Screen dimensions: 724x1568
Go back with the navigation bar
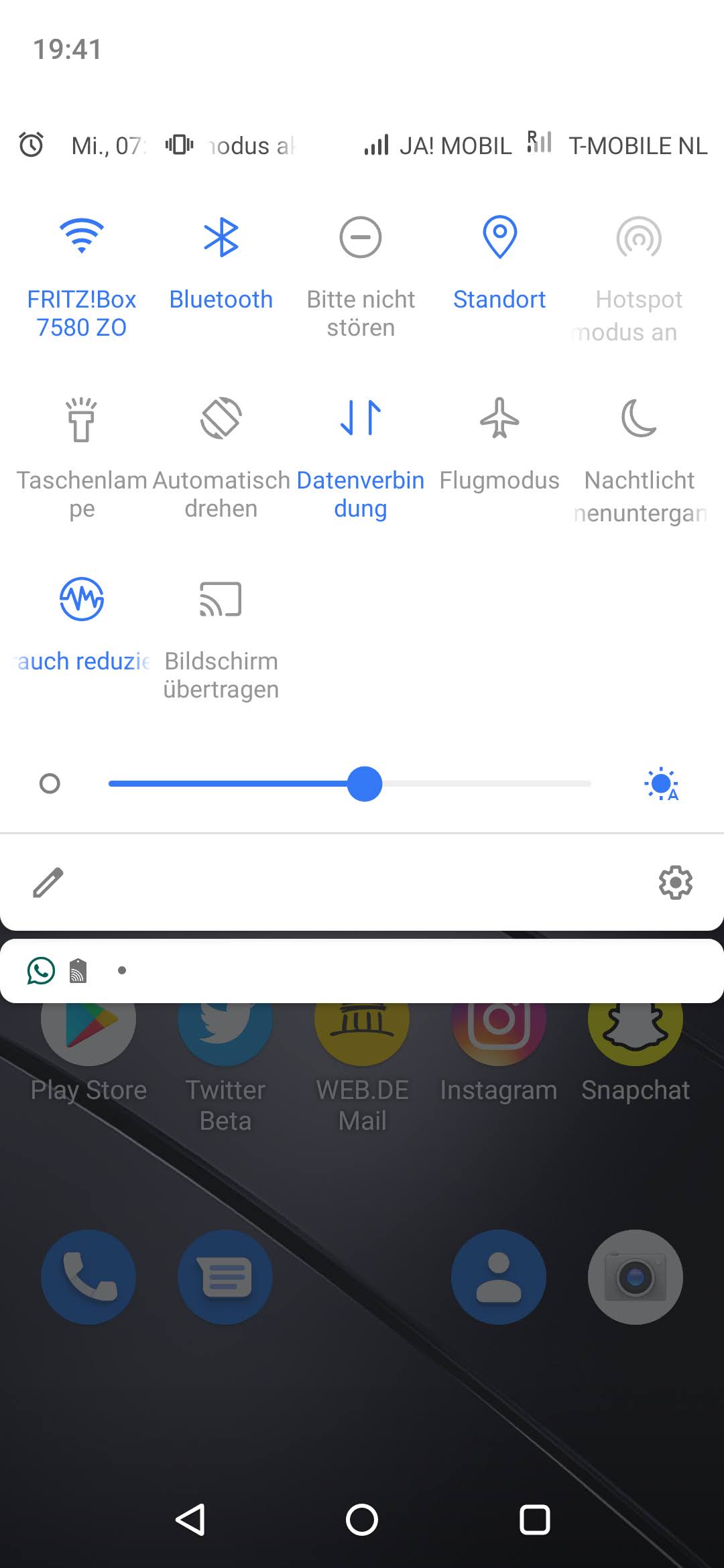190,1519
